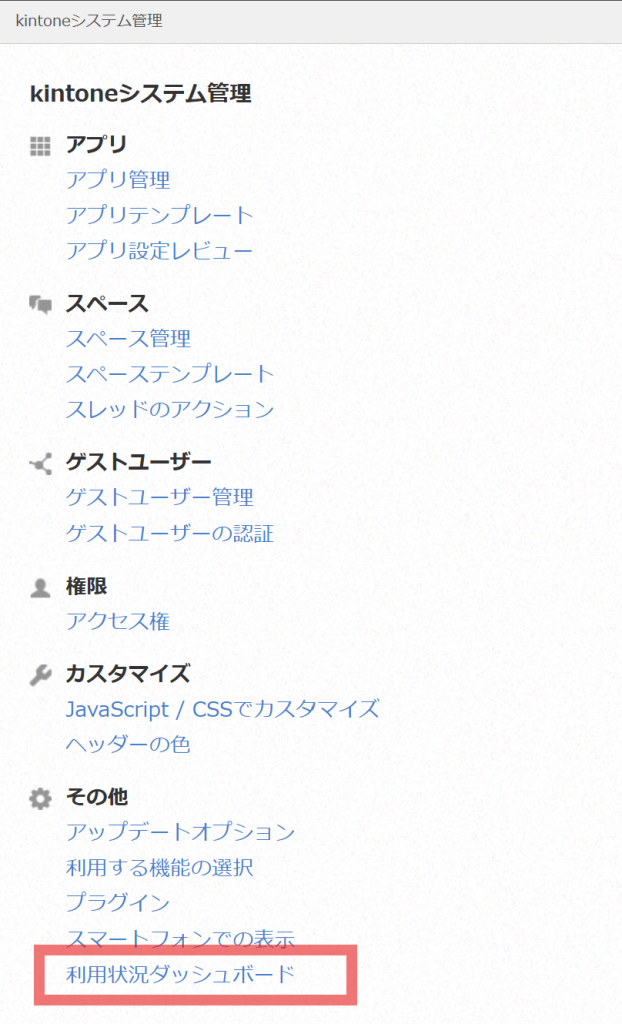Select スペース管理
The height and width of the screenshot is (1024, 622).
128,339
